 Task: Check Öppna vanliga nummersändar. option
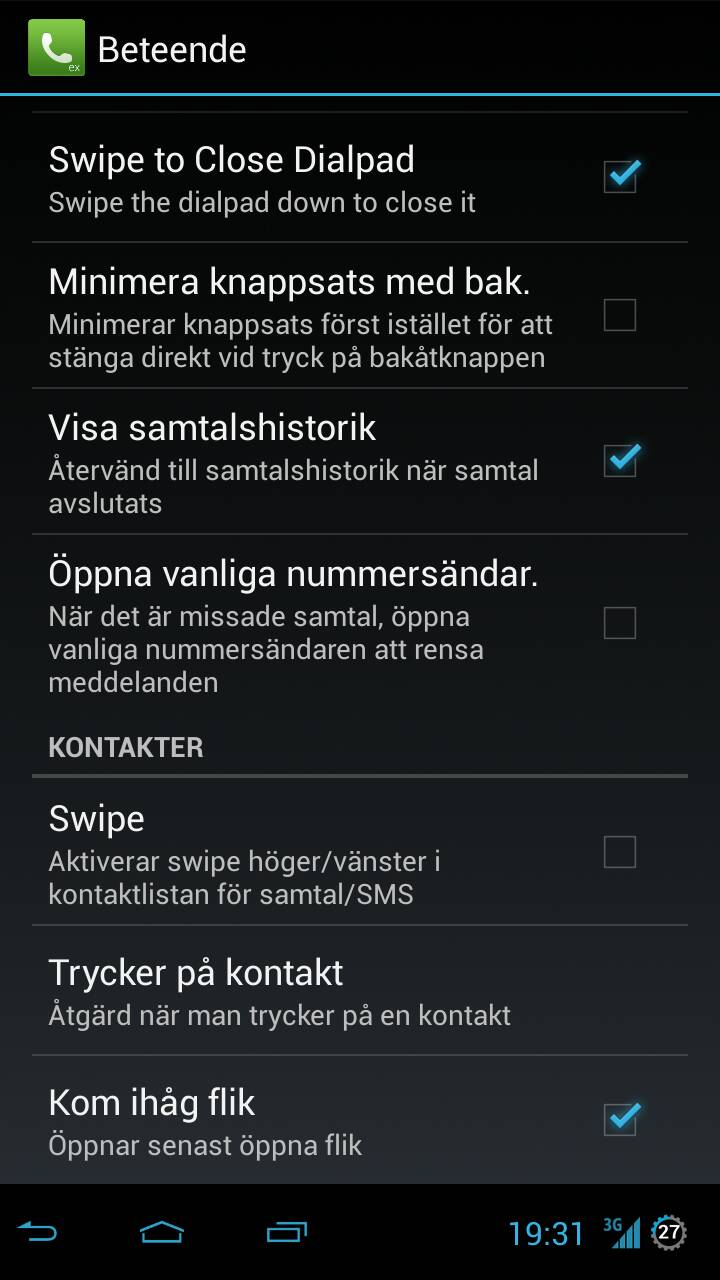click(x=620, y=623)
